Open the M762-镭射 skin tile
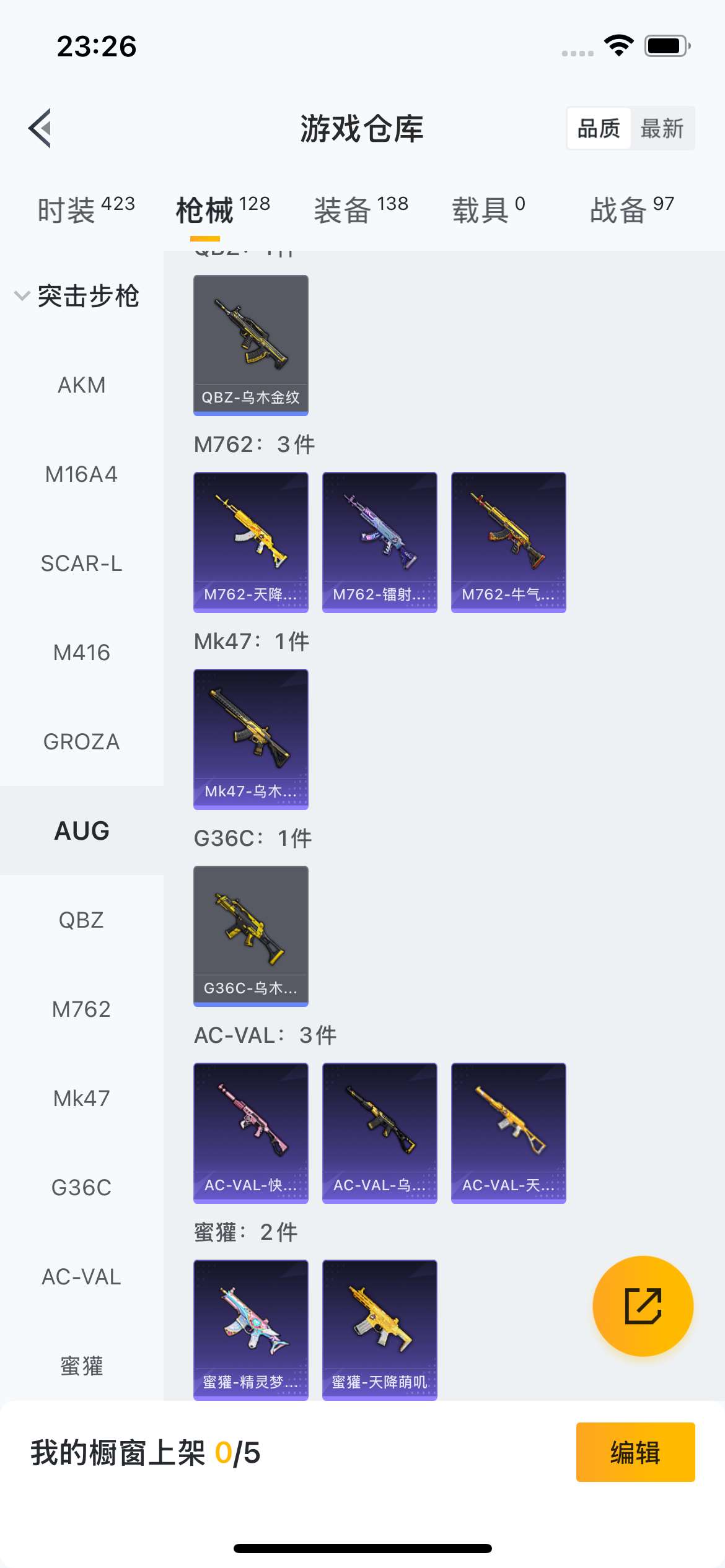Viewport: 725px width, 1568px height. [379, 542]
